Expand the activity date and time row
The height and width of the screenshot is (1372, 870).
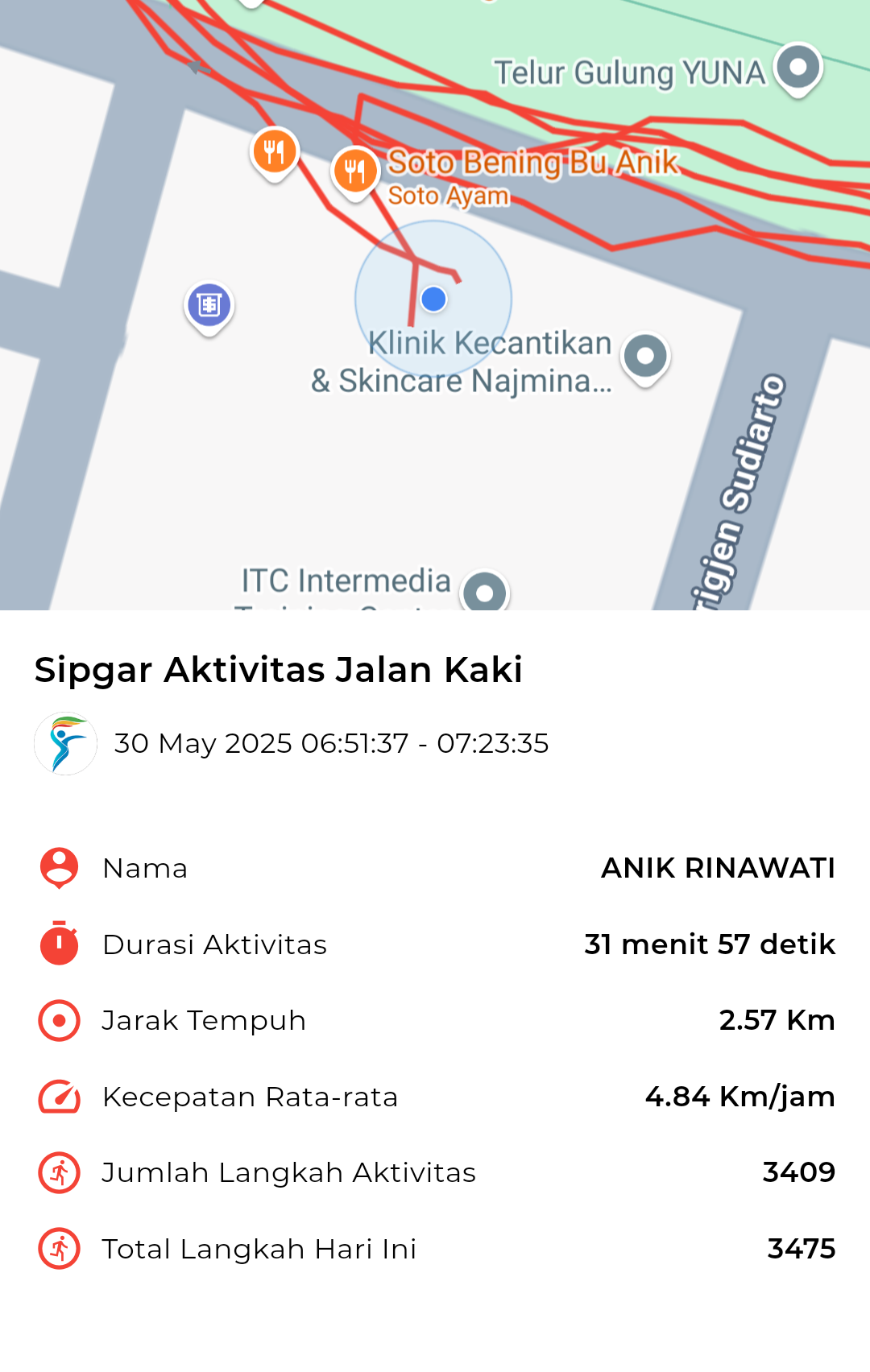(x=331, y=743)
